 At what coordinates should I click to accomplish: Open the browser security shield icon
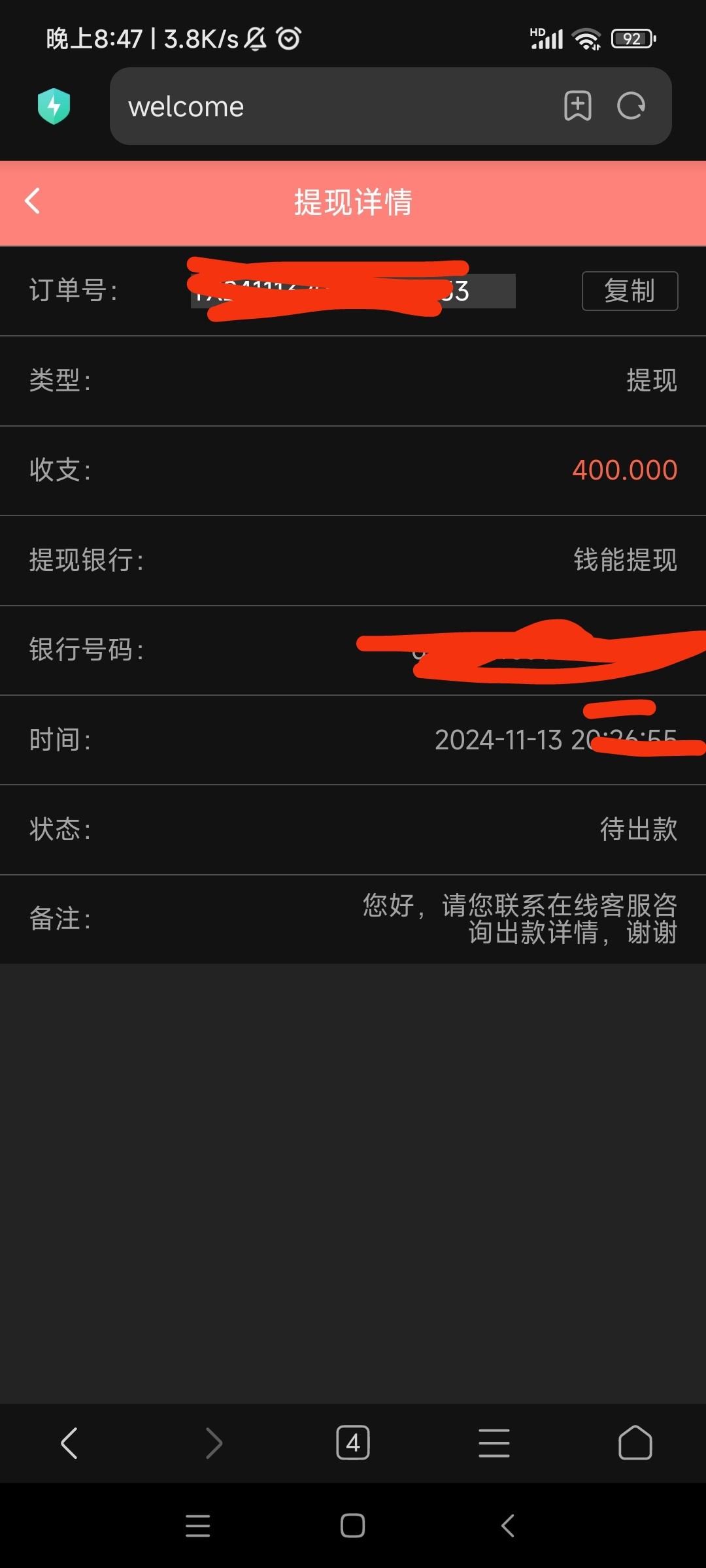pos(54,106)
